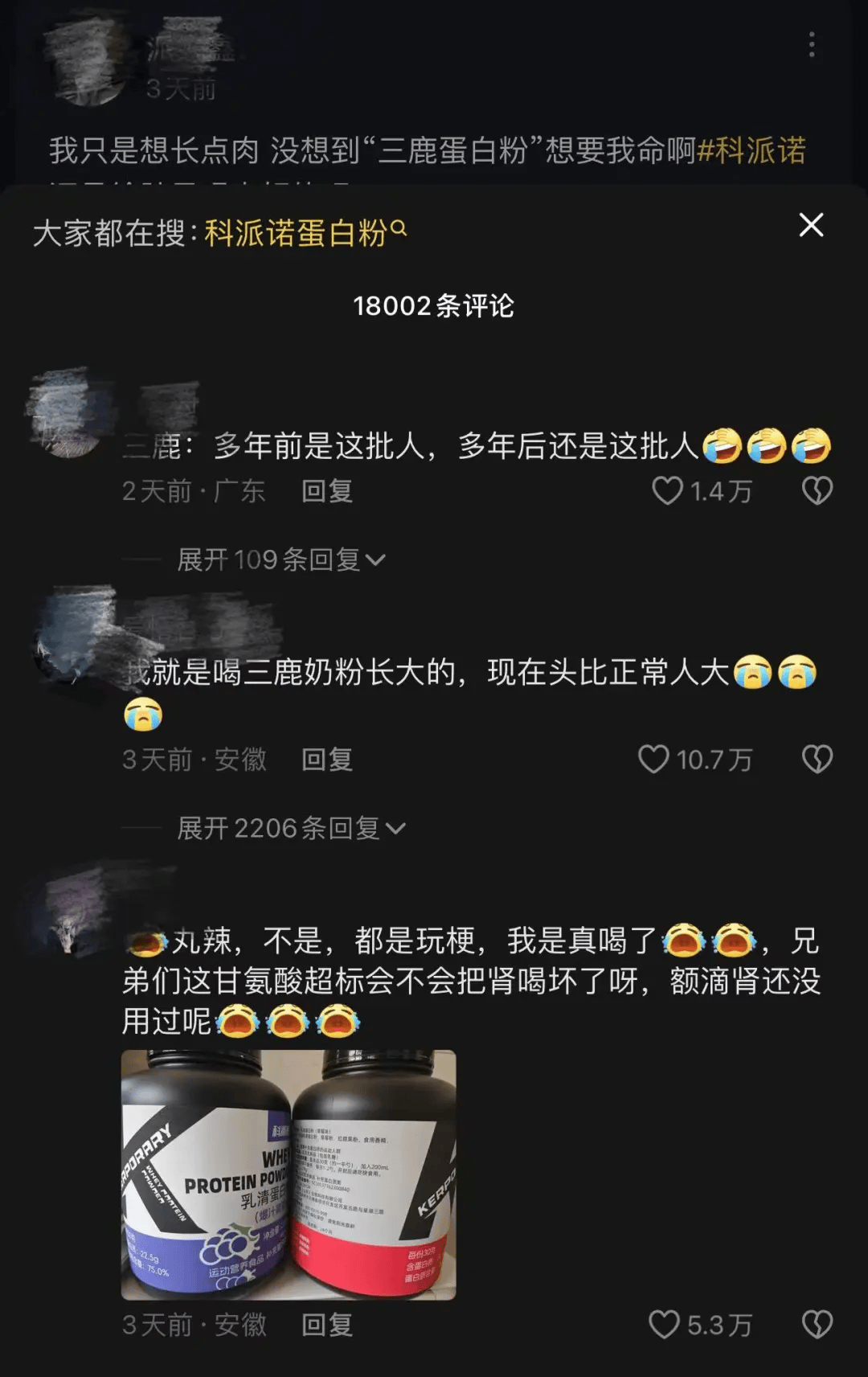This screenshot has height=1377, width=868.
Task: Dislike the 甘氨酸超标 comment
Action: (x=817, y=1325)
